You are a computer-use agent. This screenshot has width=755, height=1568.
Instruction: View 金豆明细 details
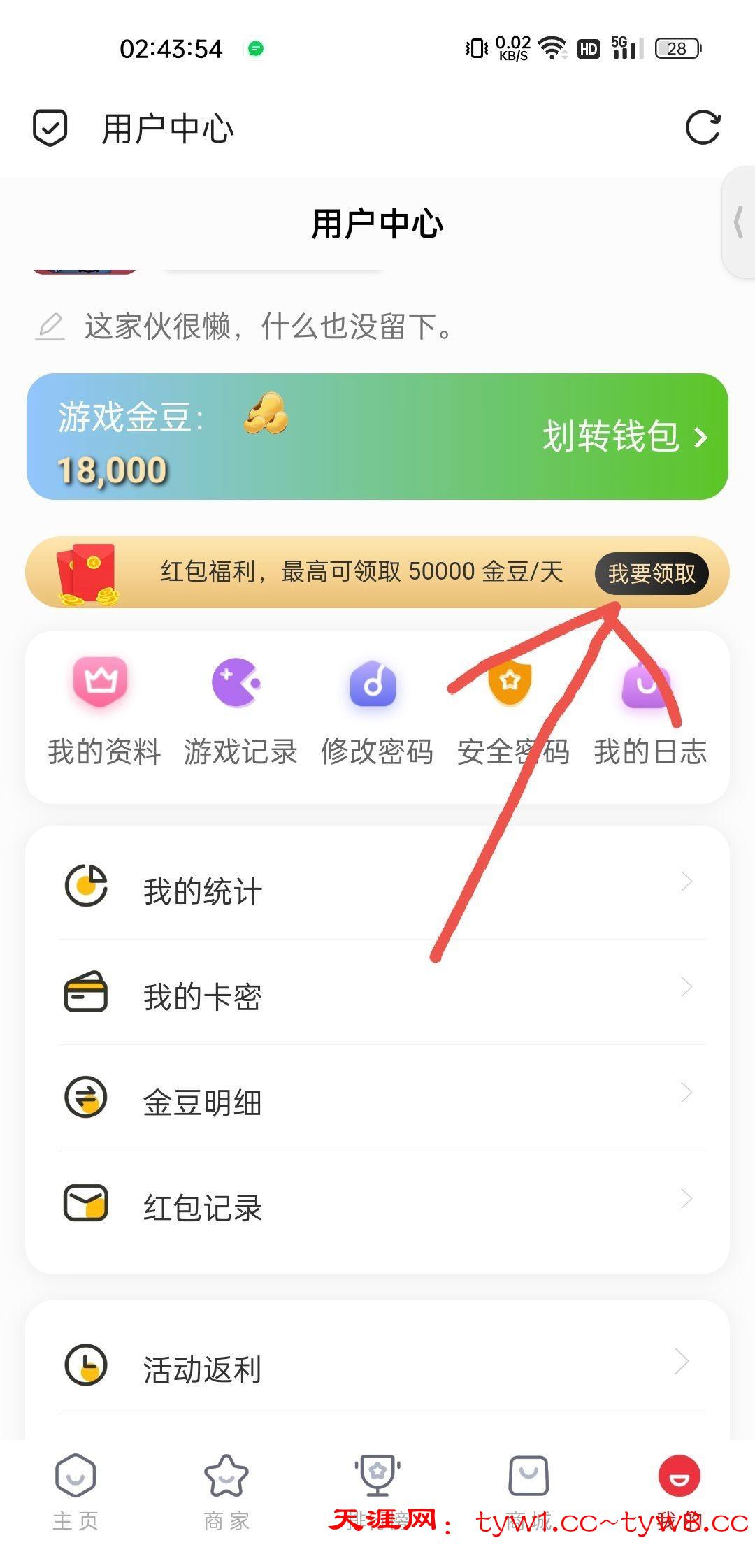[x=377, y=1101]
